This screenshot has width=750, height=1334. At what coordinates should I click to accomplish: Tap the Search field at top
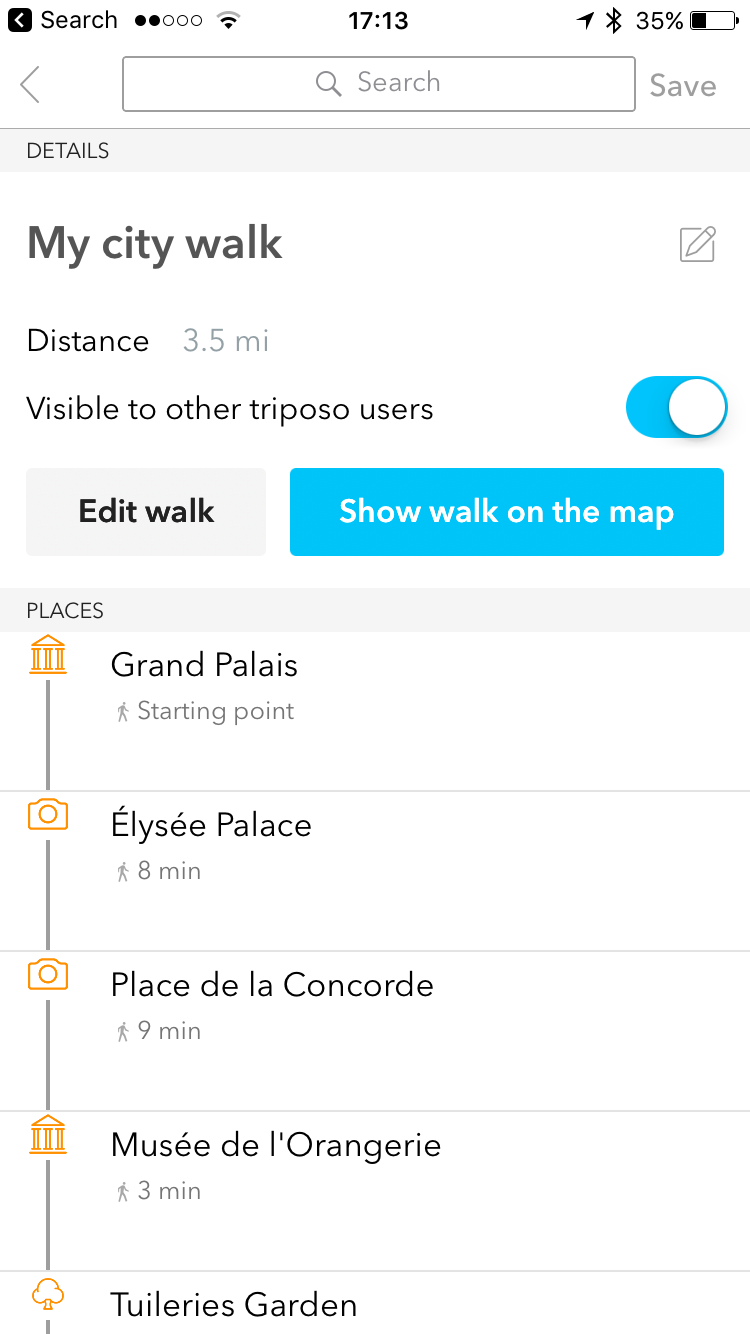pyautogui.click(x=378, y=83)
